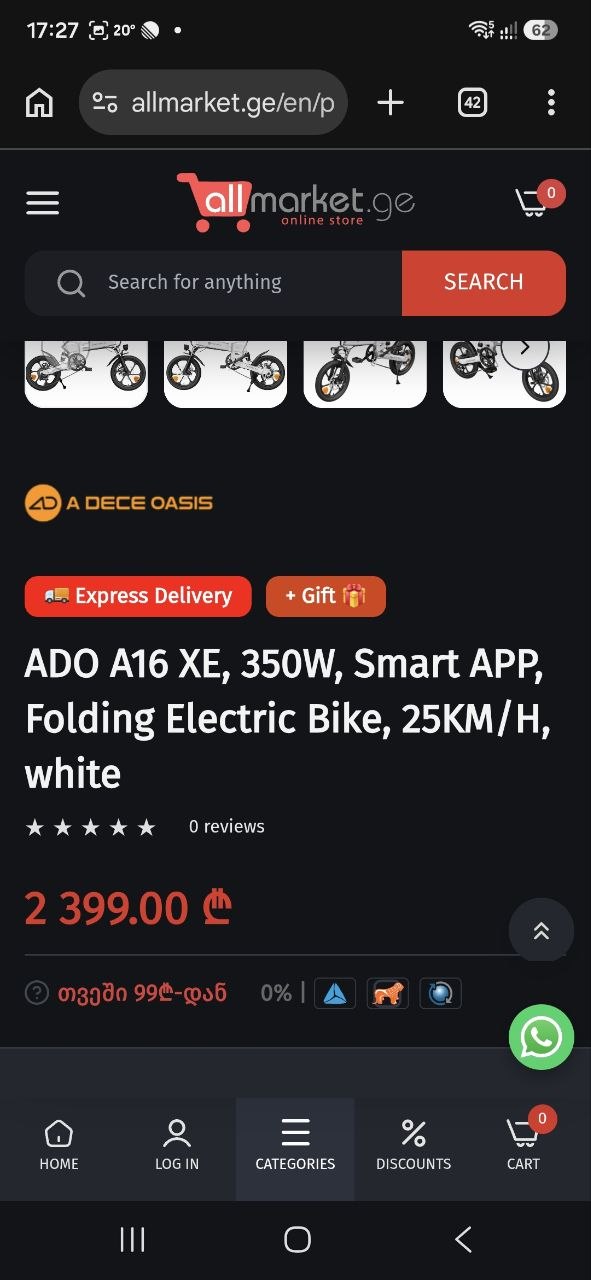Open the A DECE OASIS brand link
591x1280 pixels.
click(x=119, y=502)
